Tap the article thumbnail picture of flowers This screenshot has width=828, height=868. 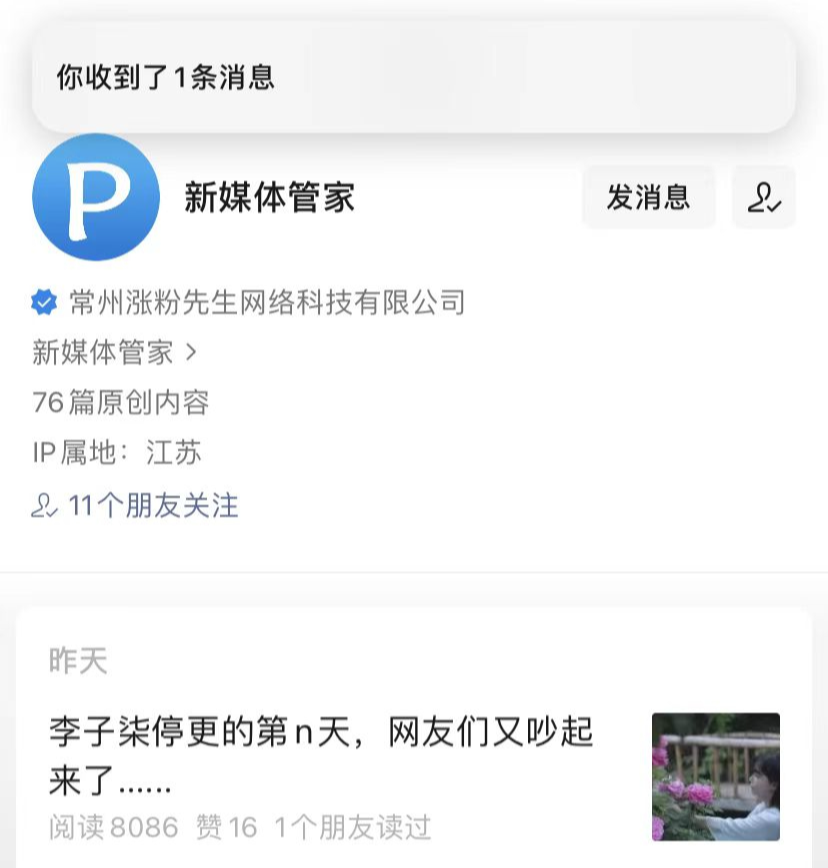pos(714,778)
